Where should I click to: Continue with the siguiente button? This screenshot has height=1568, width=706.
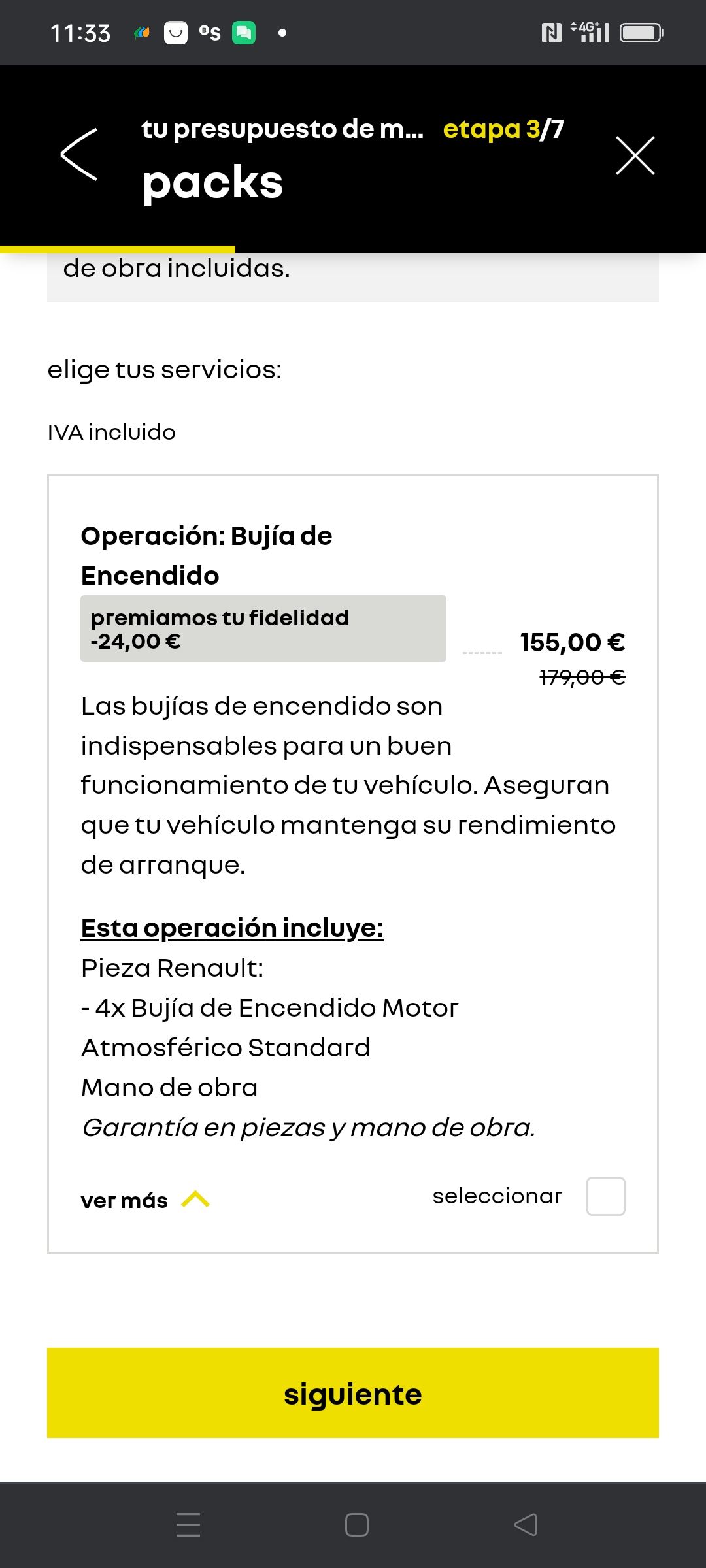(x=353, y=1394)
